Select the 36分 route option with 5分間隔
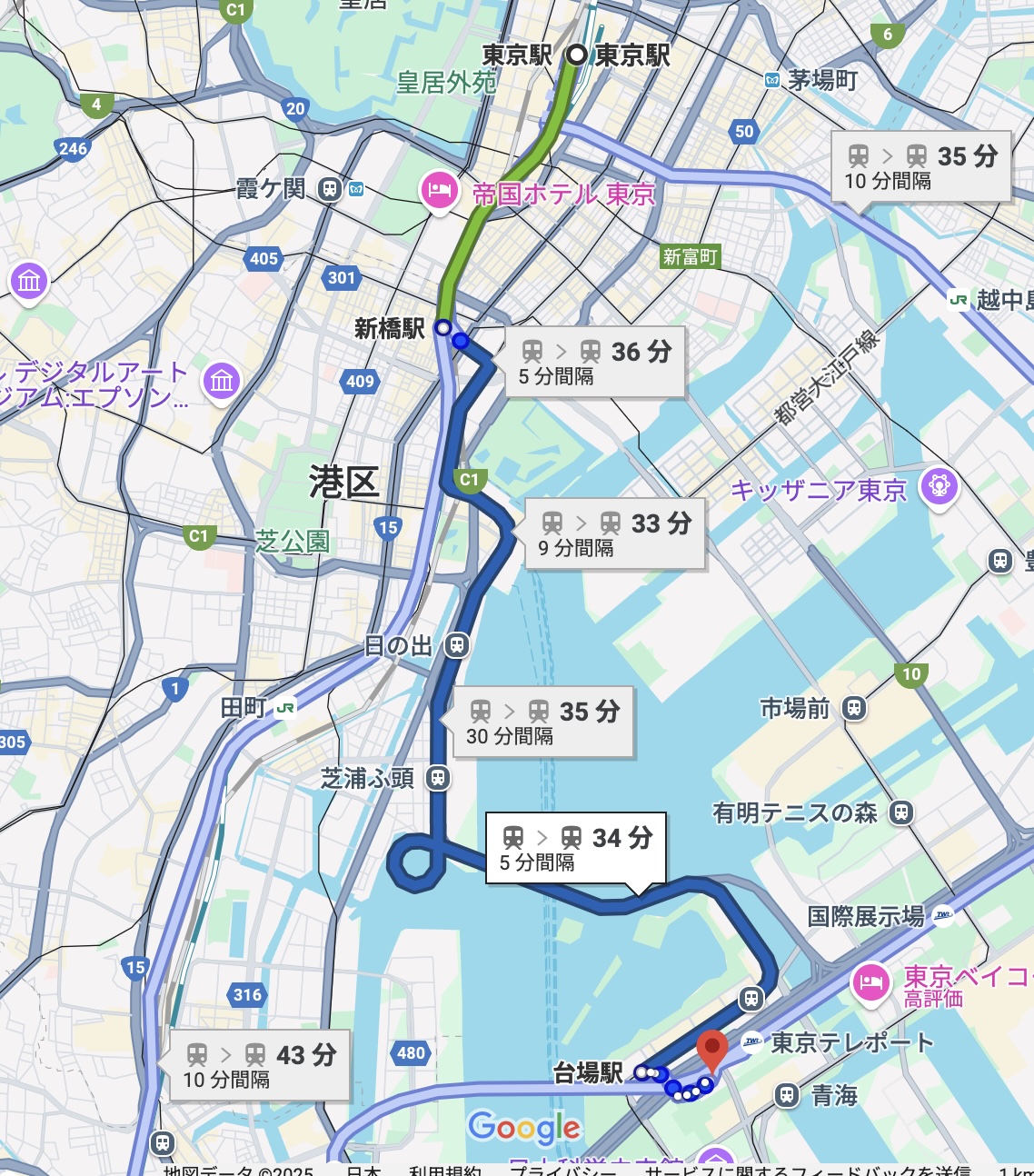 point(595,363)
